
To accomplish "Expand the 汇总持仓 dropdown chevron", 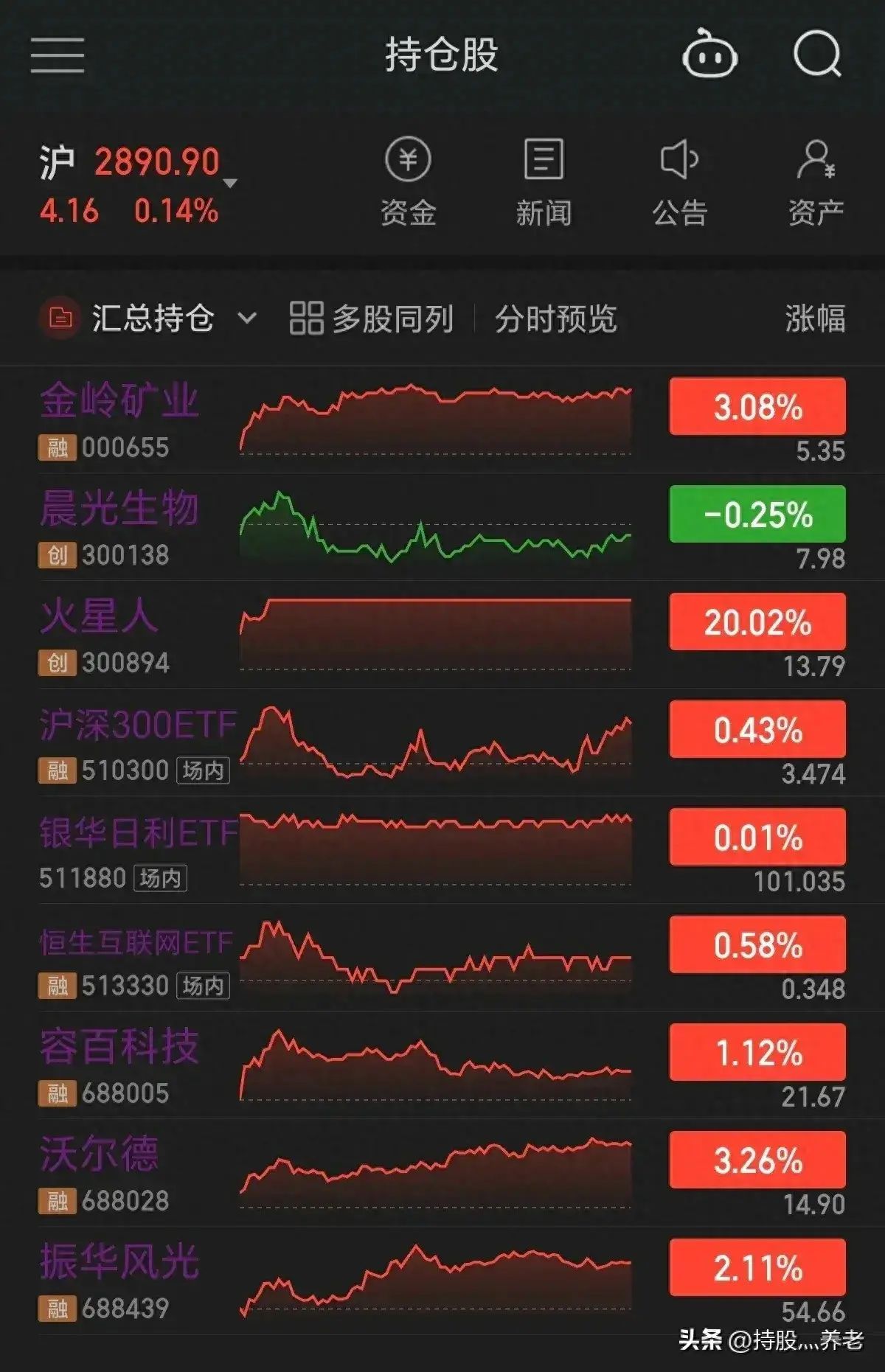I will [x=246, y=320].
